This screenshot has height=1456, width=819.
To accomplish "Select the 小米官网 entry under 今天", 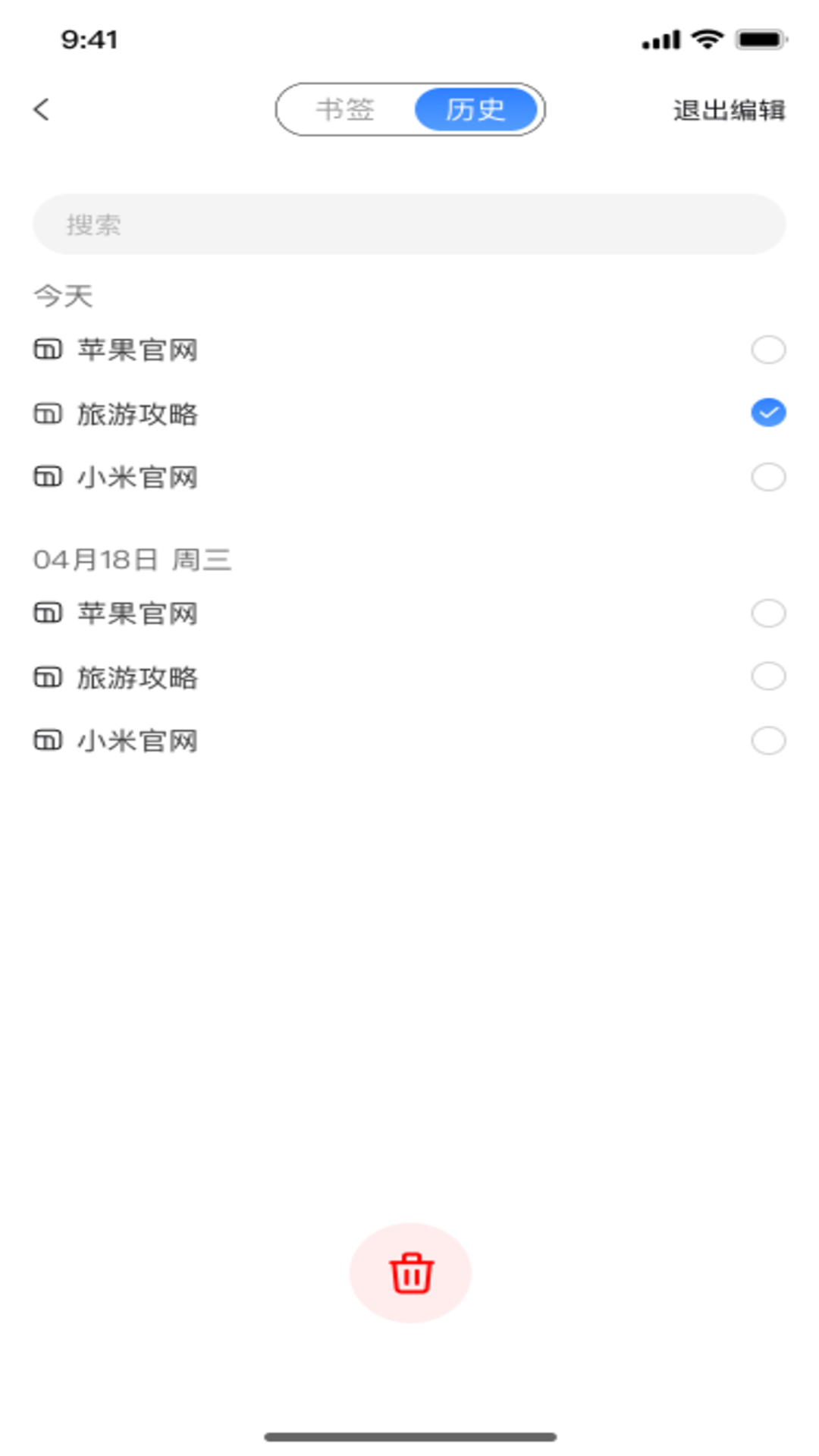I will click(768, 477).
